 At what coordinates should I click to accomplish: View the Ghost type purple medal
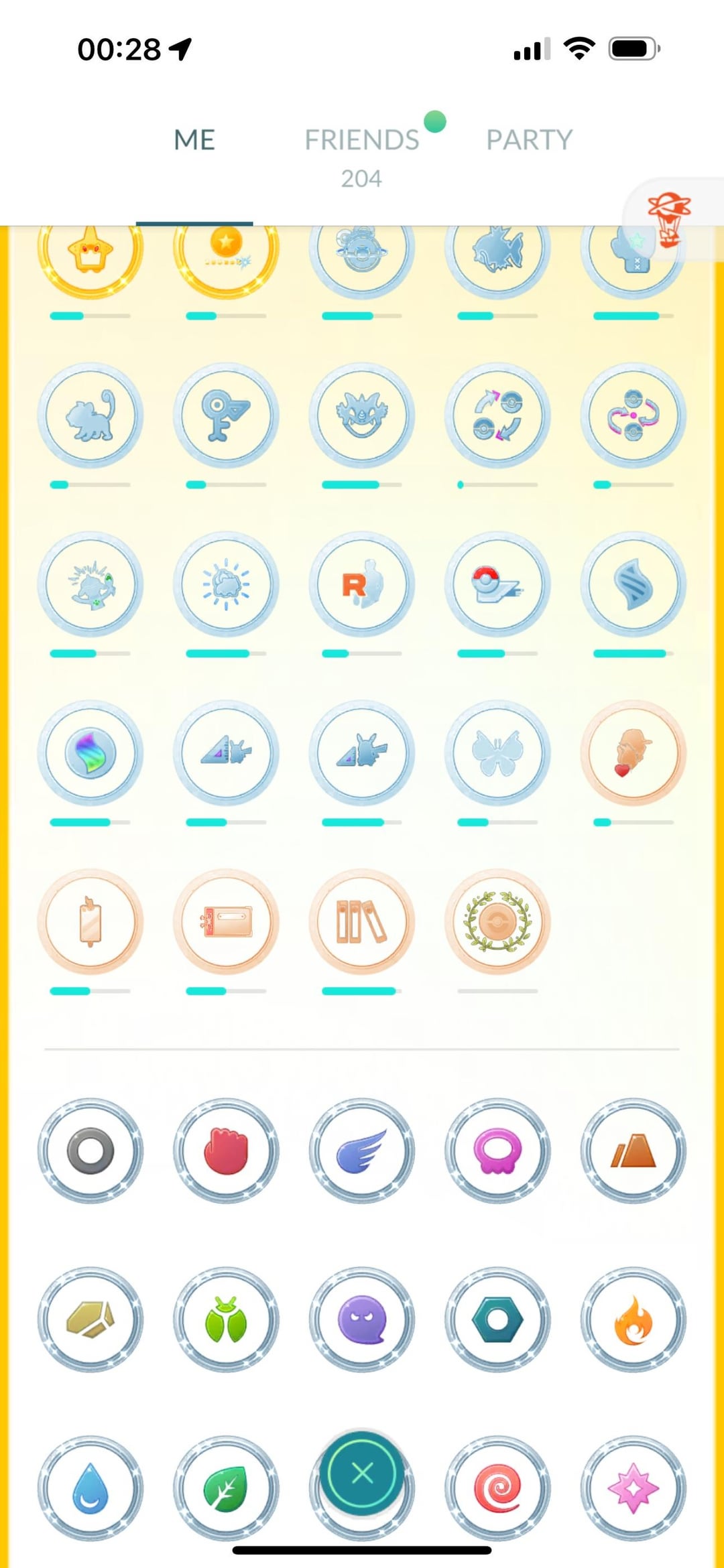pos(362,1320)
